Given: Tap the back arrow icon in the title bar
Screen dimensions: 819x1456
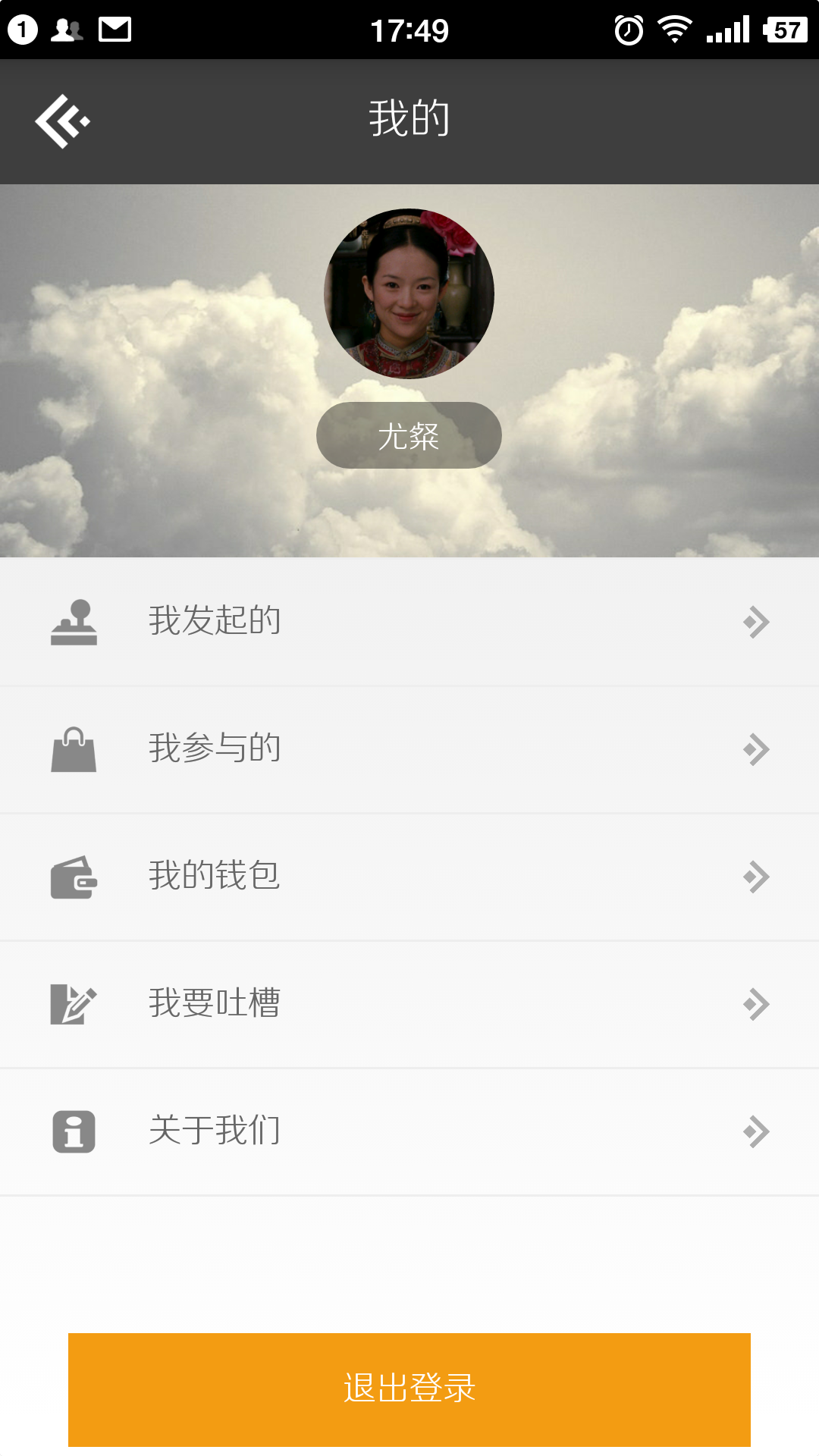Looking at the screenshot, I should pos(62,120).
